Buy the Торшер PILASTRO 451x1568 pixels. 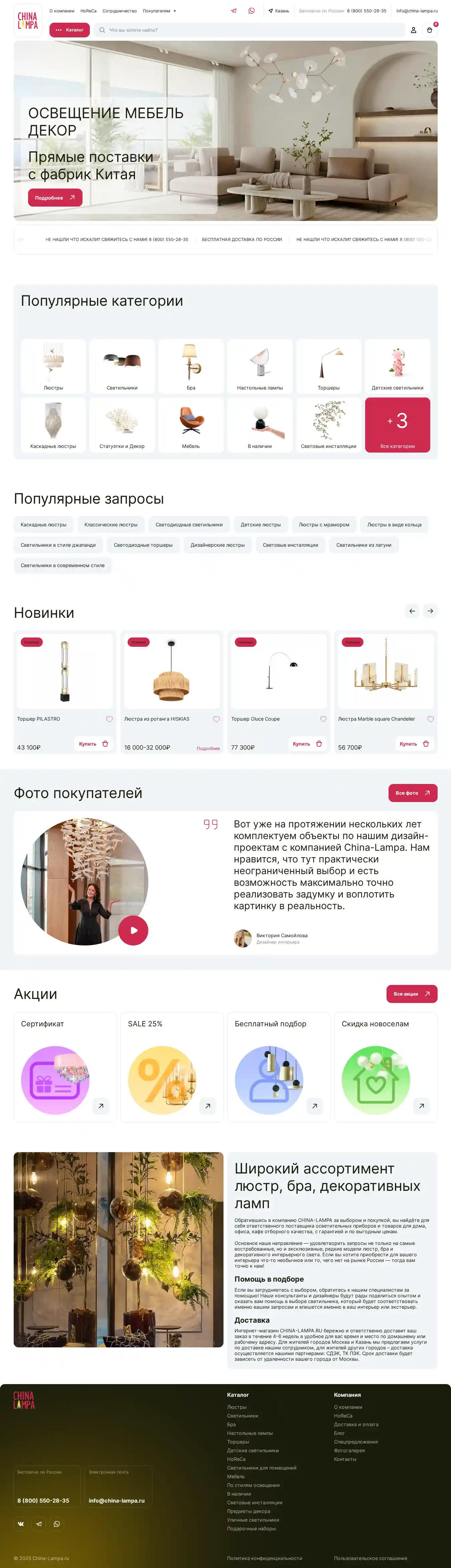coord(93,744)
